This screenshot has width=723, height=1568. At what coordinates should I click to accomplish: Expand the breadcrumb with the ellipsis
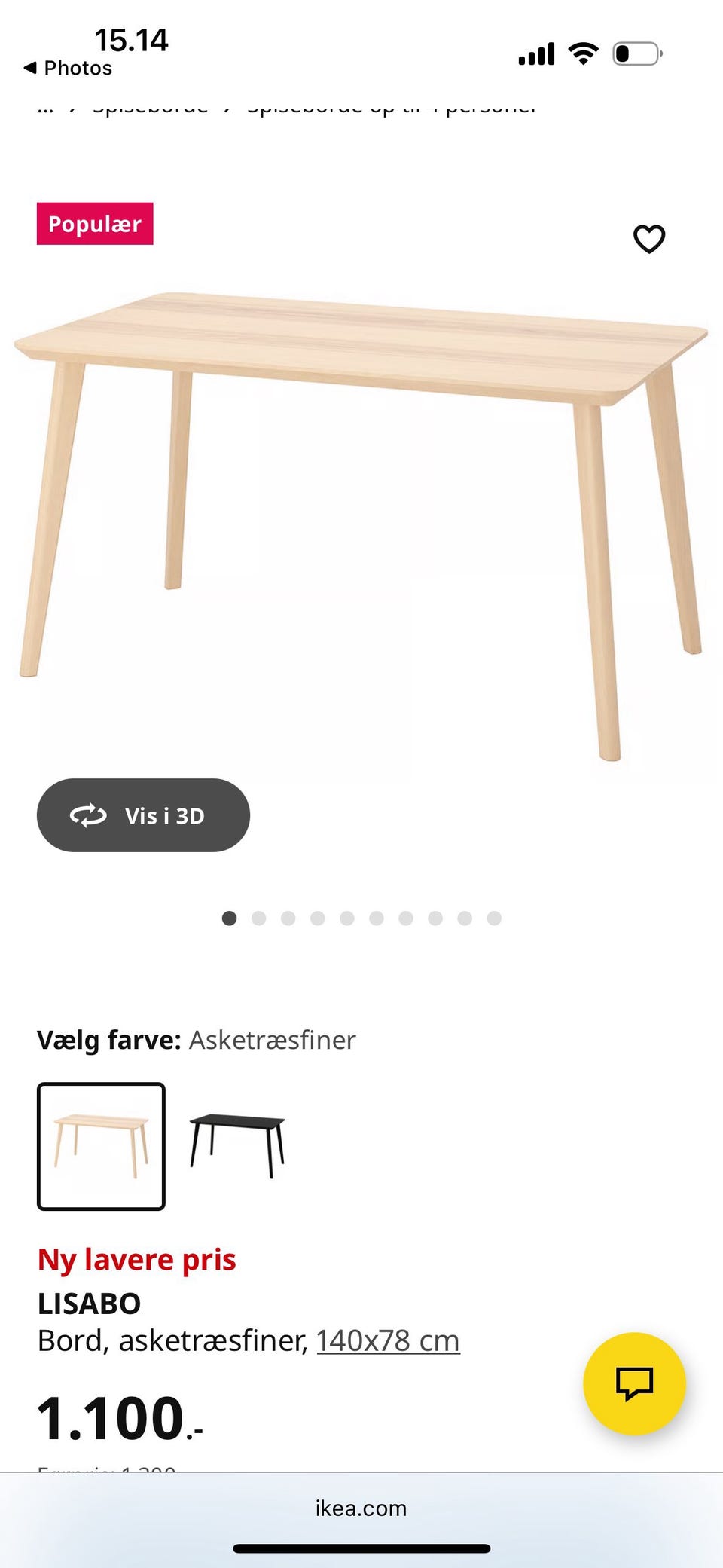(x=44, y=106)
